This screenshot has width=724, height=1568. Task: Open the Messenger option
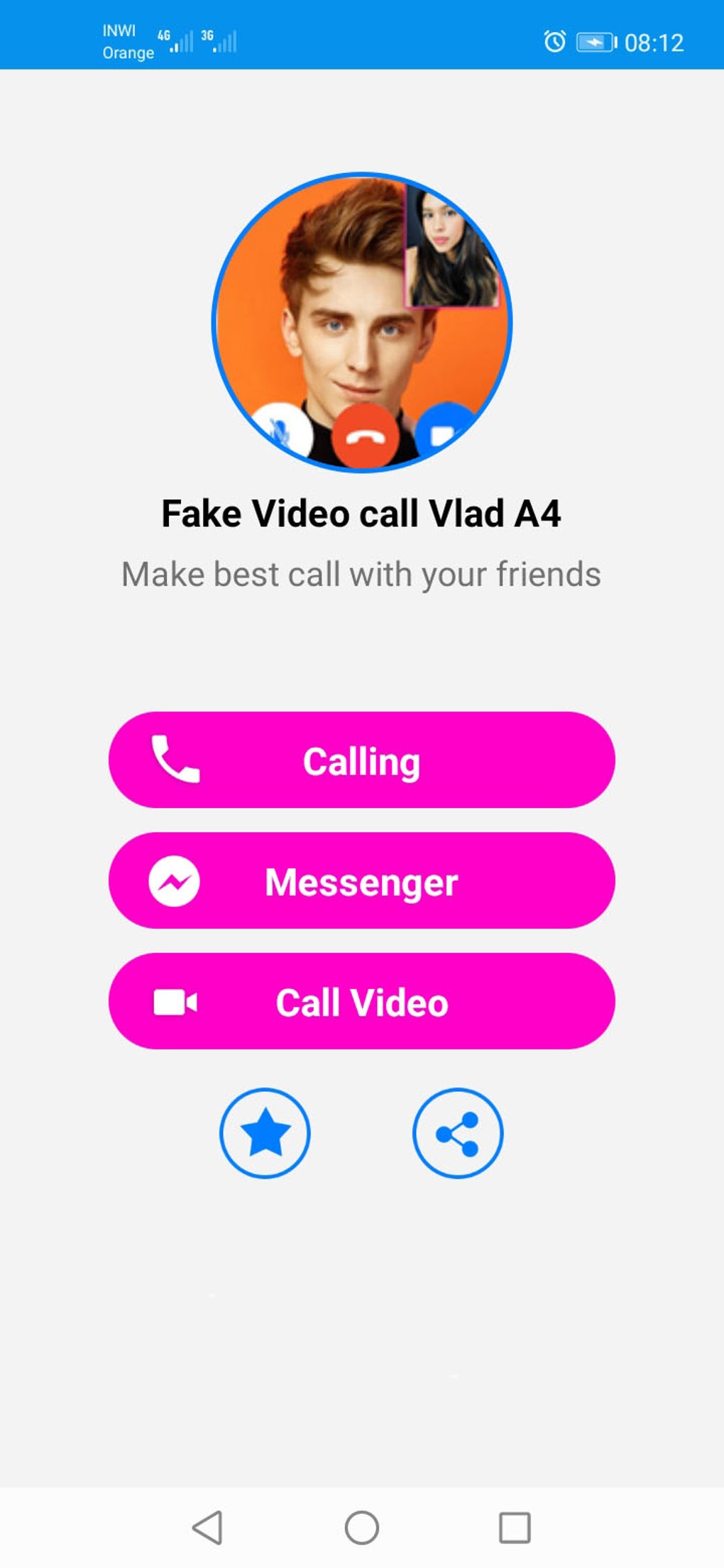[x=361, y=880]
